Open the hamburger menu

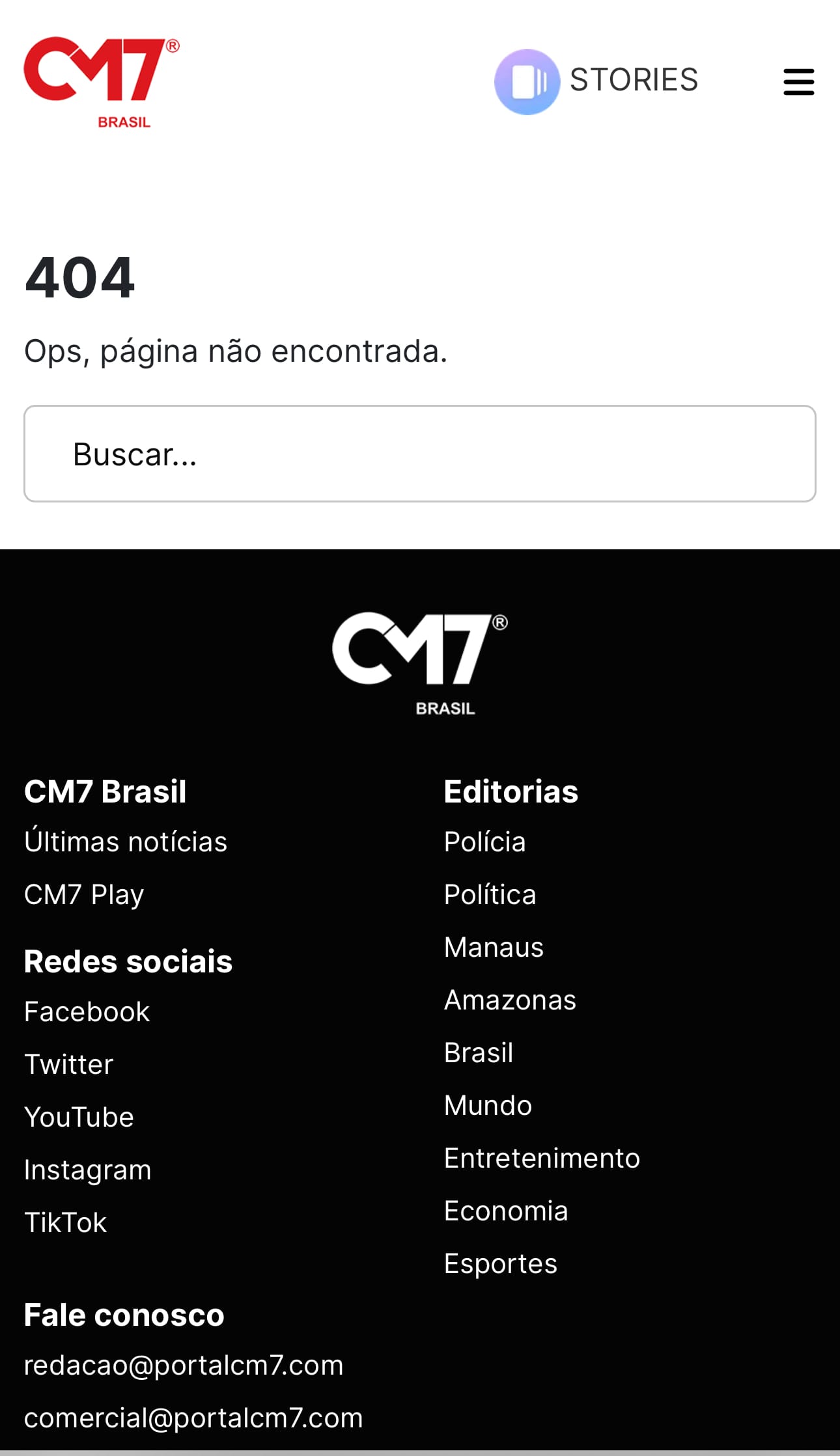tap(798, 82)
